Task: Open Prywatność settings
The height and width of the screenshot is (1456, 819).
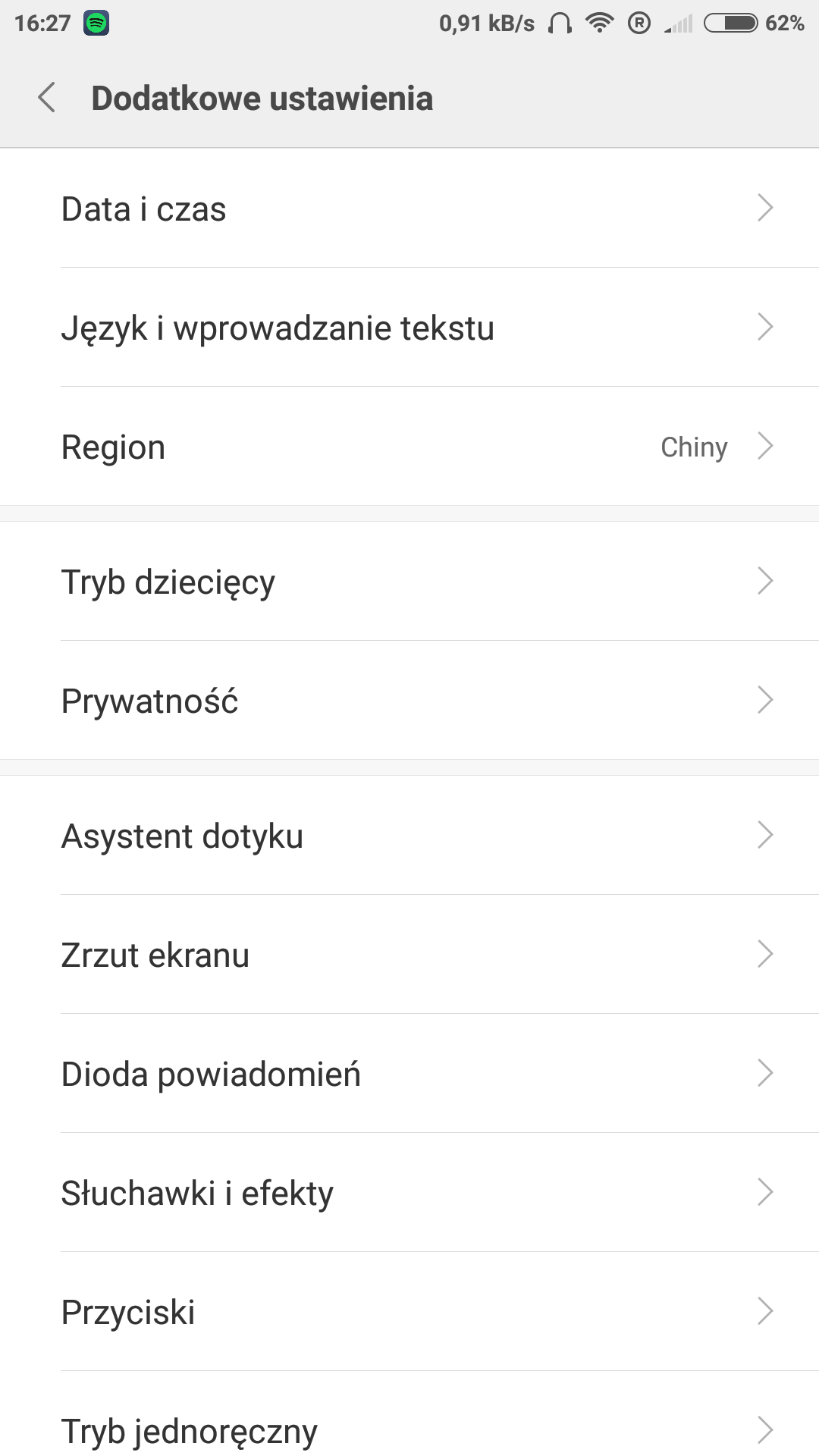Action: tap(409, 701)
